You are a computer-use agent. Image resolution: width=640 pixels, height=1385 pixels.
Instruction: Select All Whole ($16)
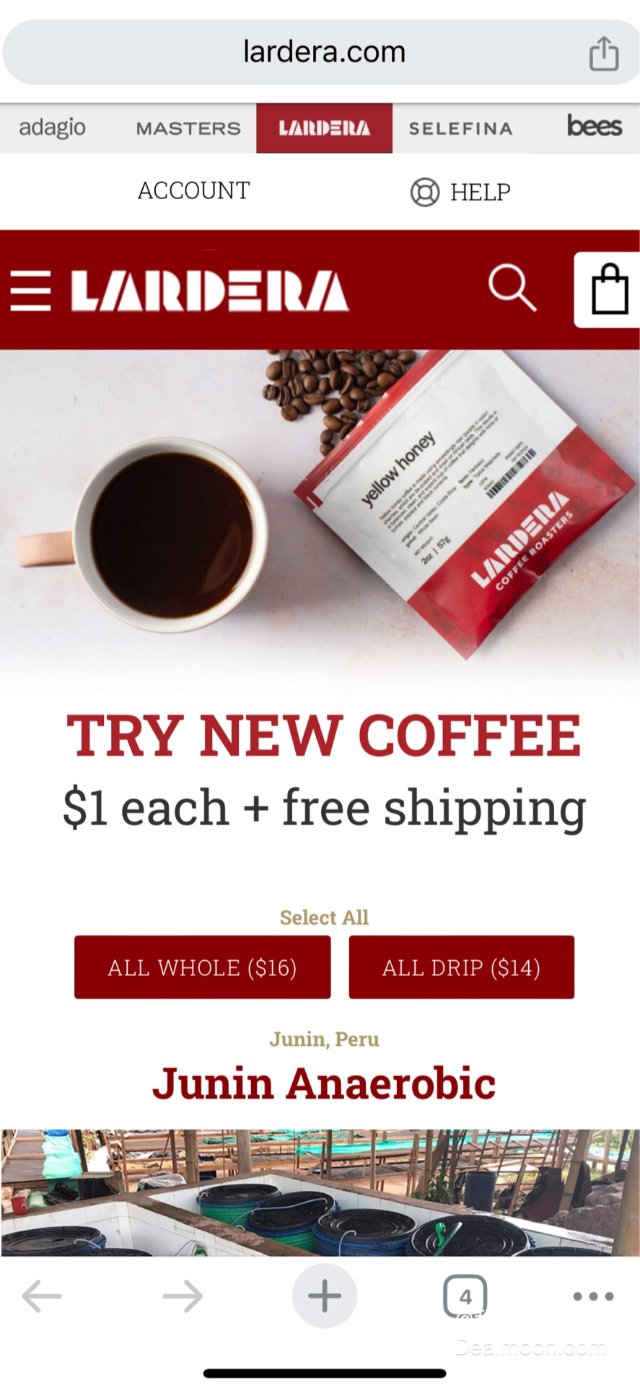(202, 967)
